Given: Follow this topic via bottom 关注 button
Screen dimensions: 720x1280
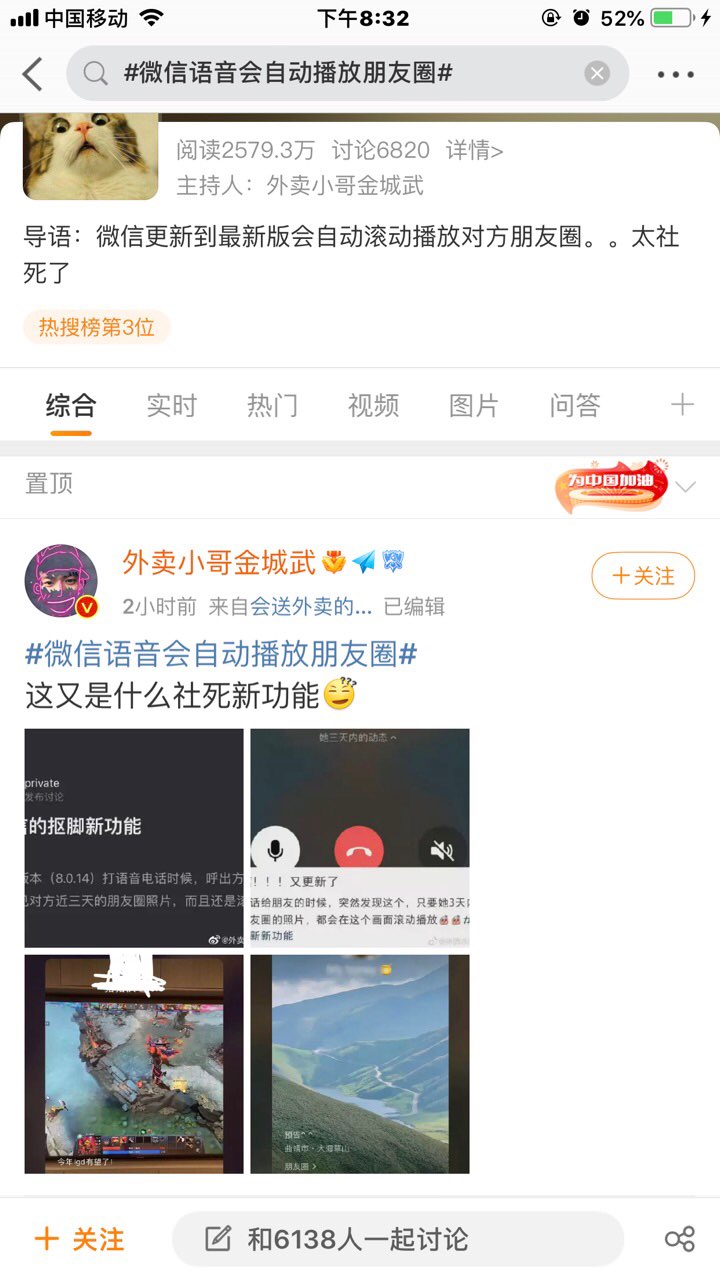Looking at the screenshot, I should 80,1240.
